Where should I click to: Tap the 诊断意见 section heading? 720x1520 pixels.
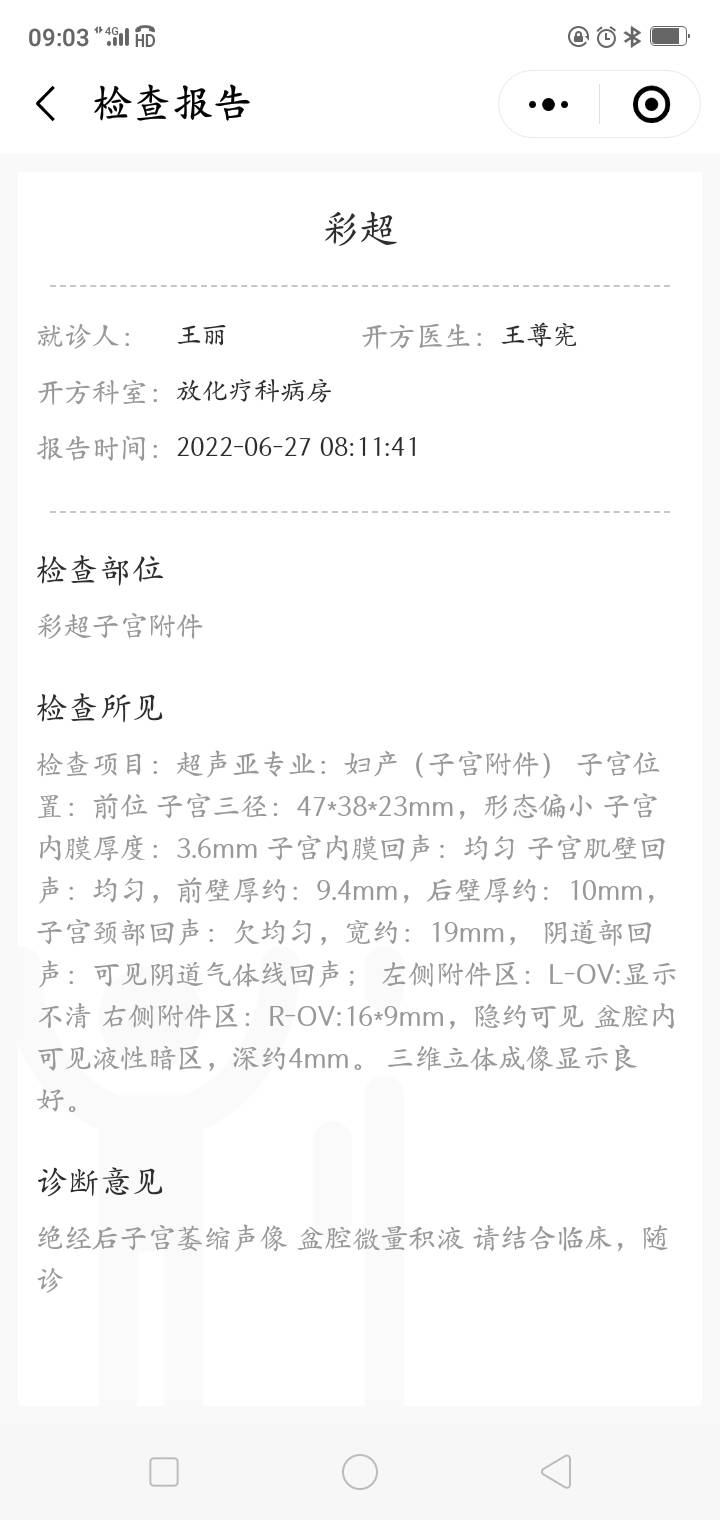click(x=98, y=1183)
